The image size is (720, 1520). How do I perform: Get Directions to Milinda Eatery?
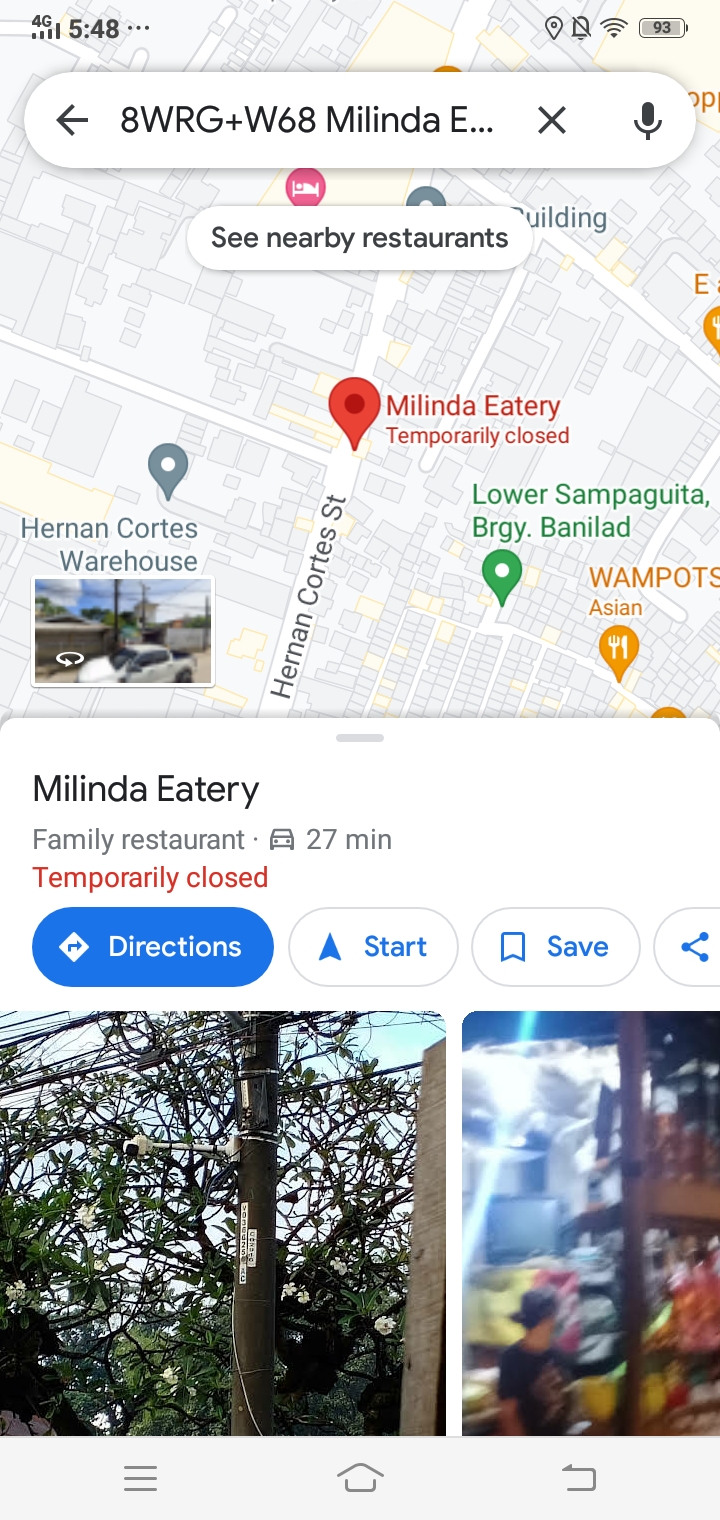pos(153,947)
